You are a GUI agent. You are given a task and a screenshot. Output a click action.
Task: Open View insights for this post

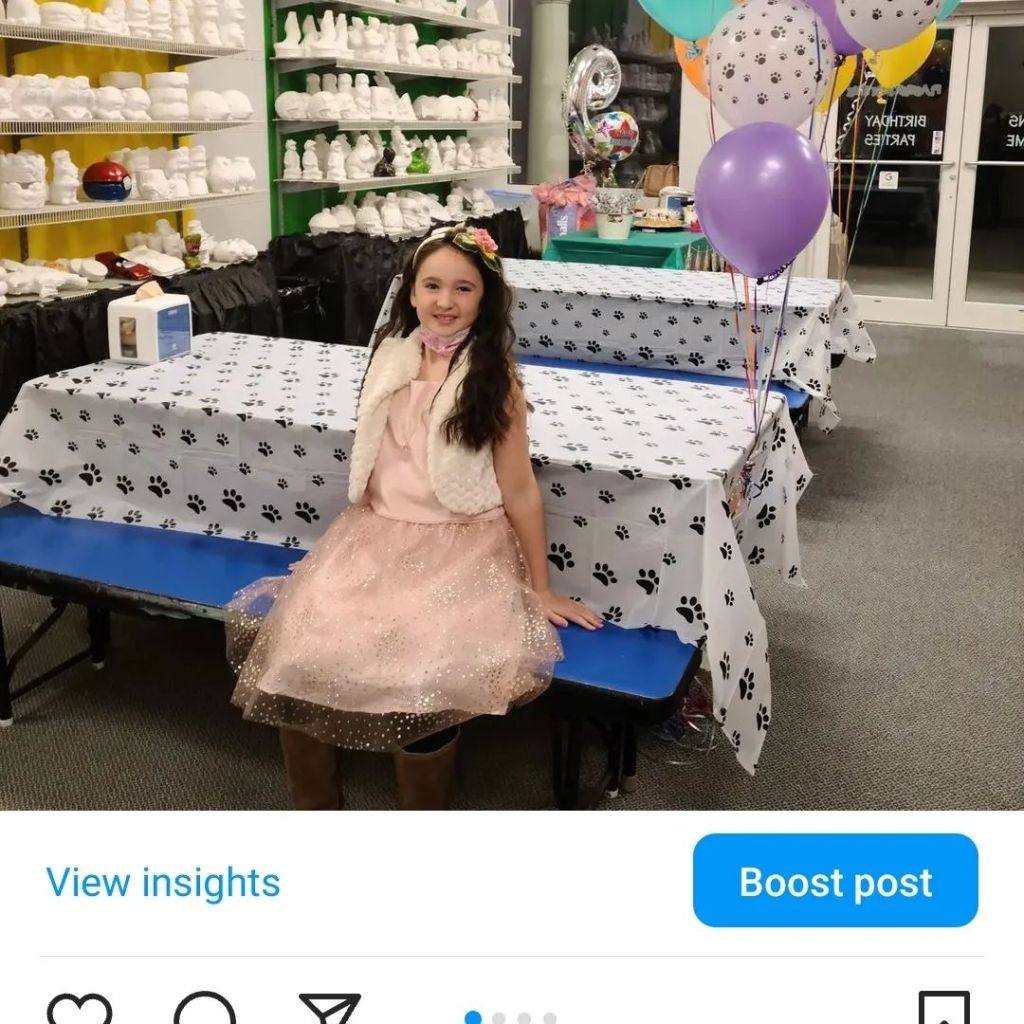click(163, 883)
